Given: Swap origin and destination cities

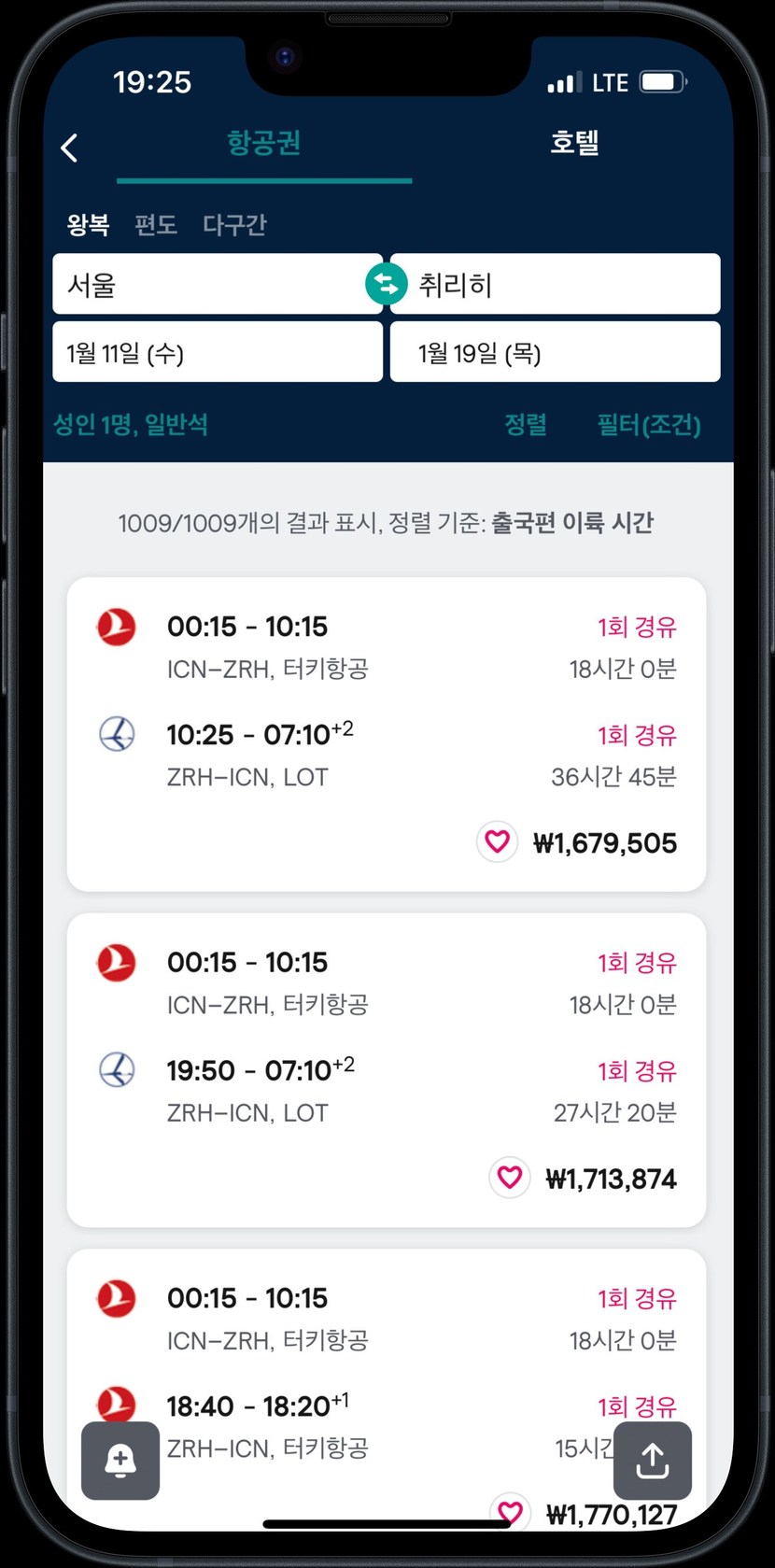Looking at the screenshot, I should (386, 284).
